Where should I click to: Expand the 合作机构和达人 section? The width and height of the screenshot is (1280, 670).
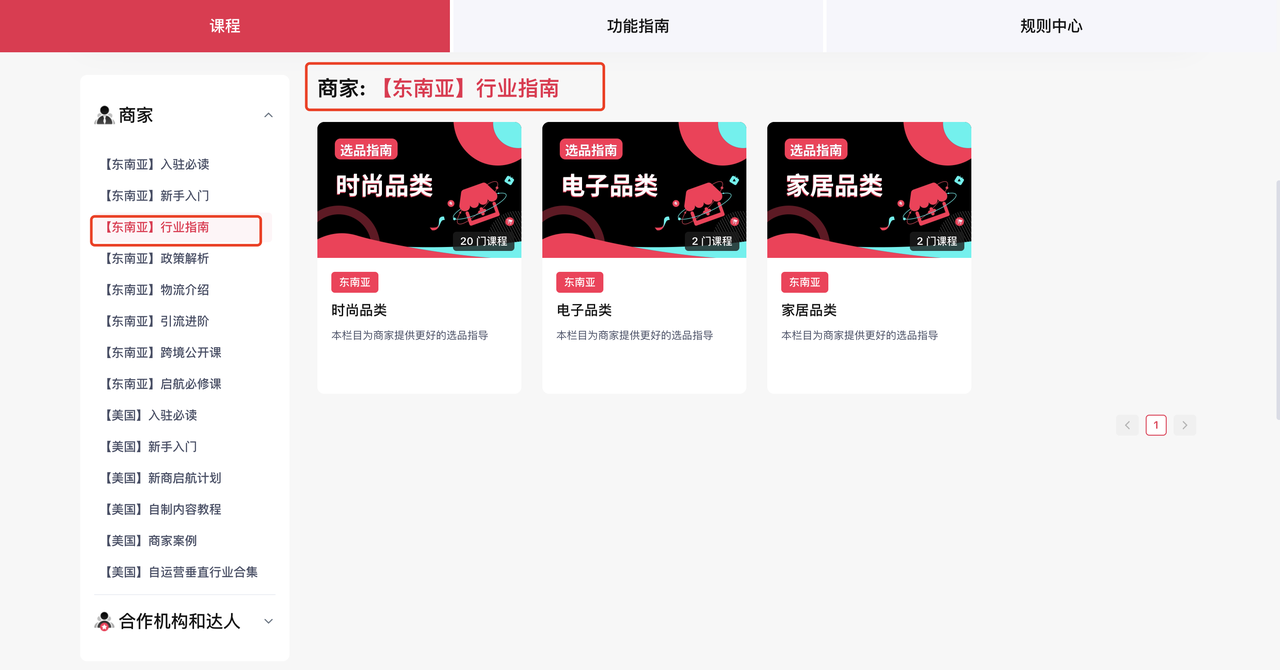pyautogui.click(x=268, y=621)
